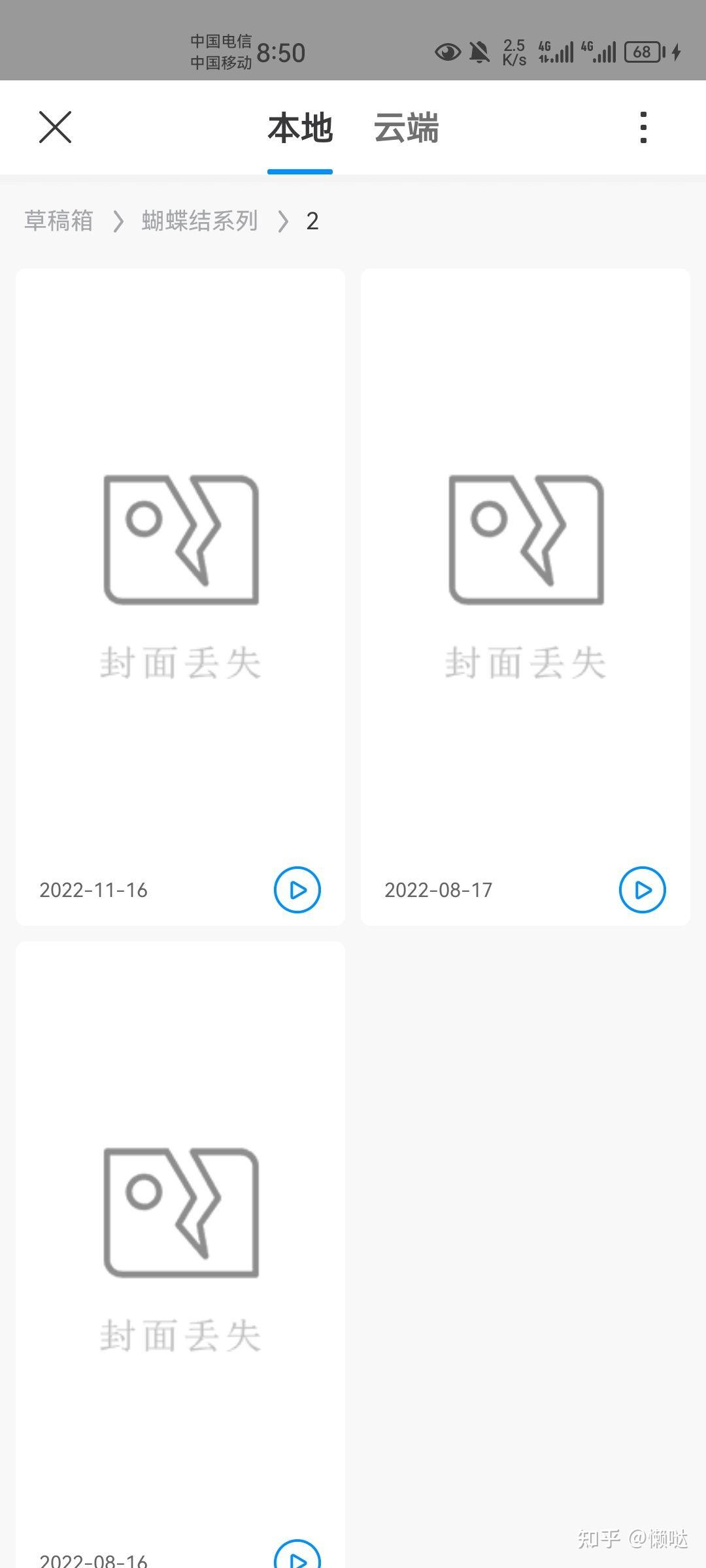Image resolution: width=706 pixels, height=1568 pixels.
Task: Close the drafts screen with the X
Action: point(55,127)
